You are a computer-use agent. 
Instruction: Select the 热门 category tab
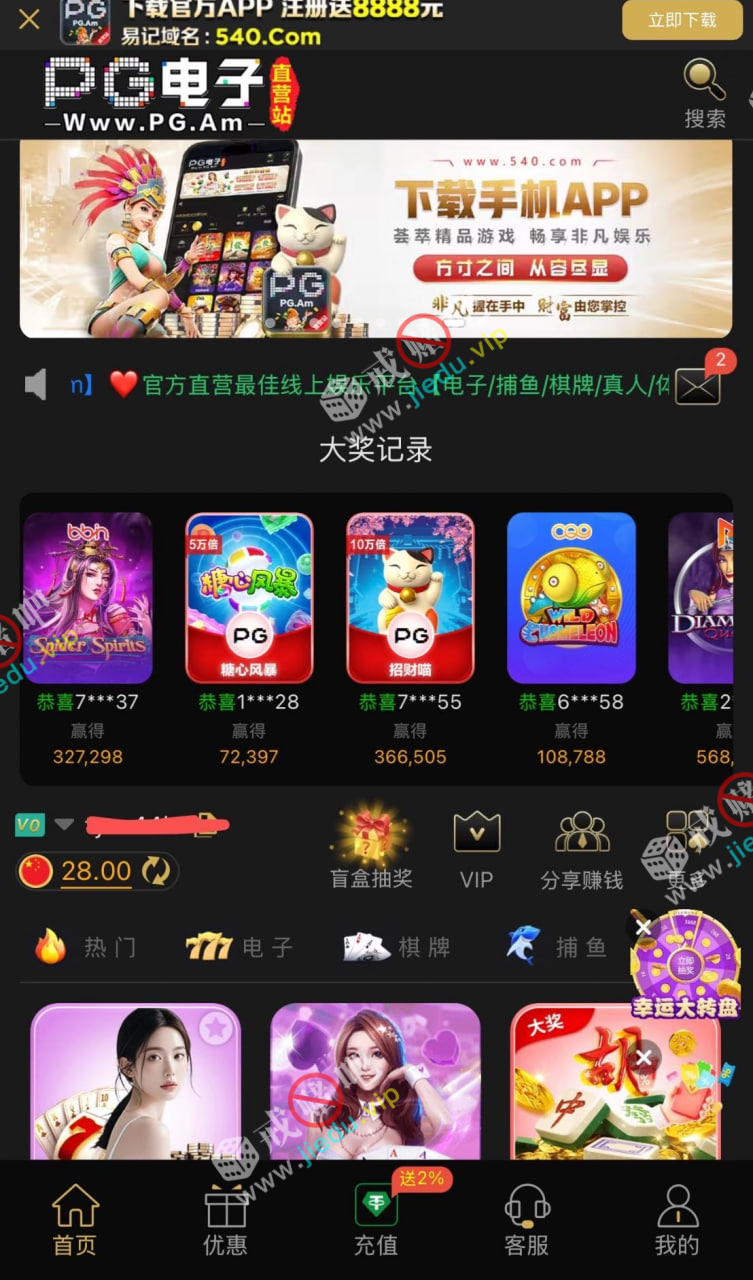[86, 946]
